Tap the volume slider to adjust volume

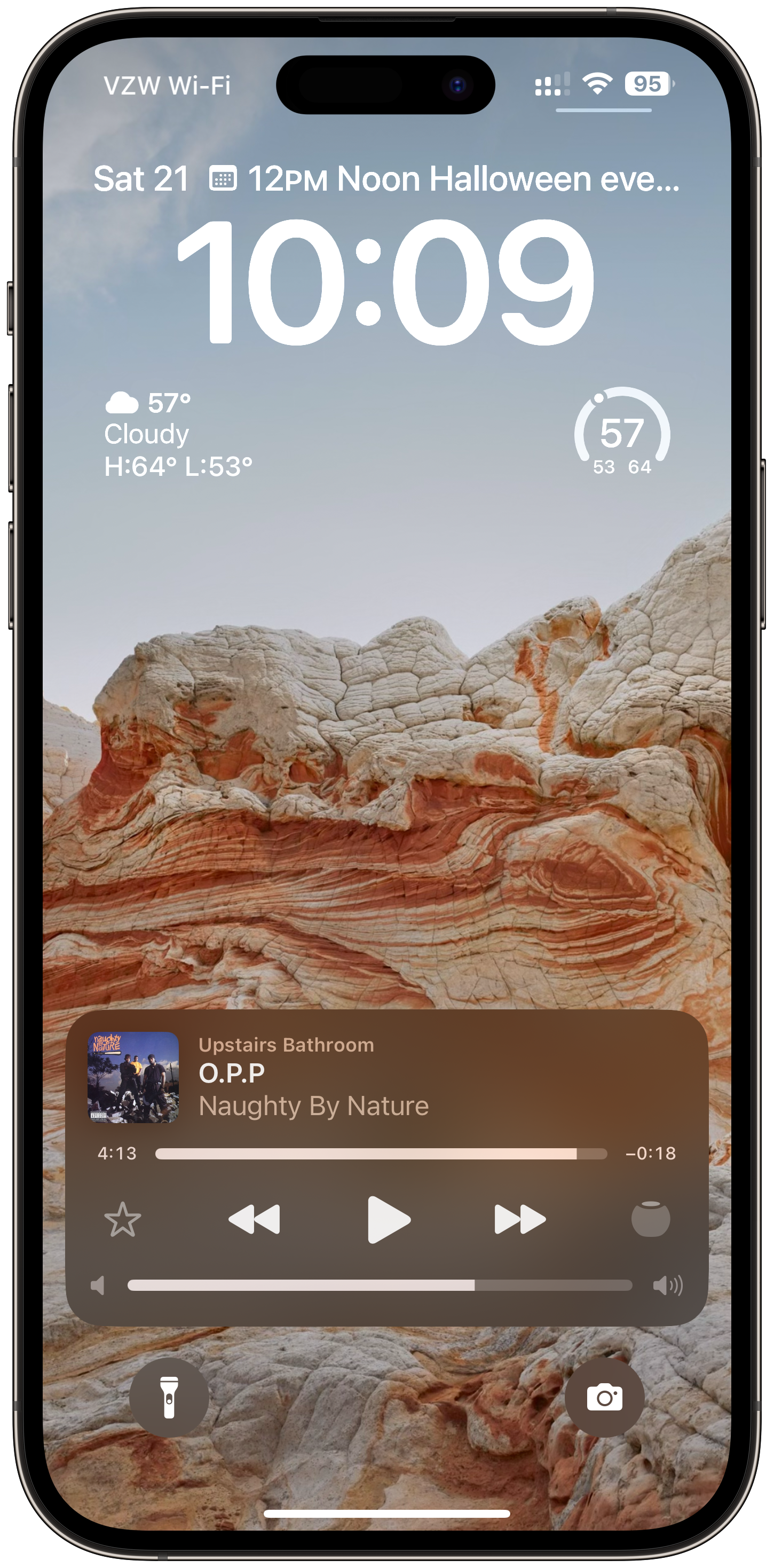click(x=380, y=1285)
